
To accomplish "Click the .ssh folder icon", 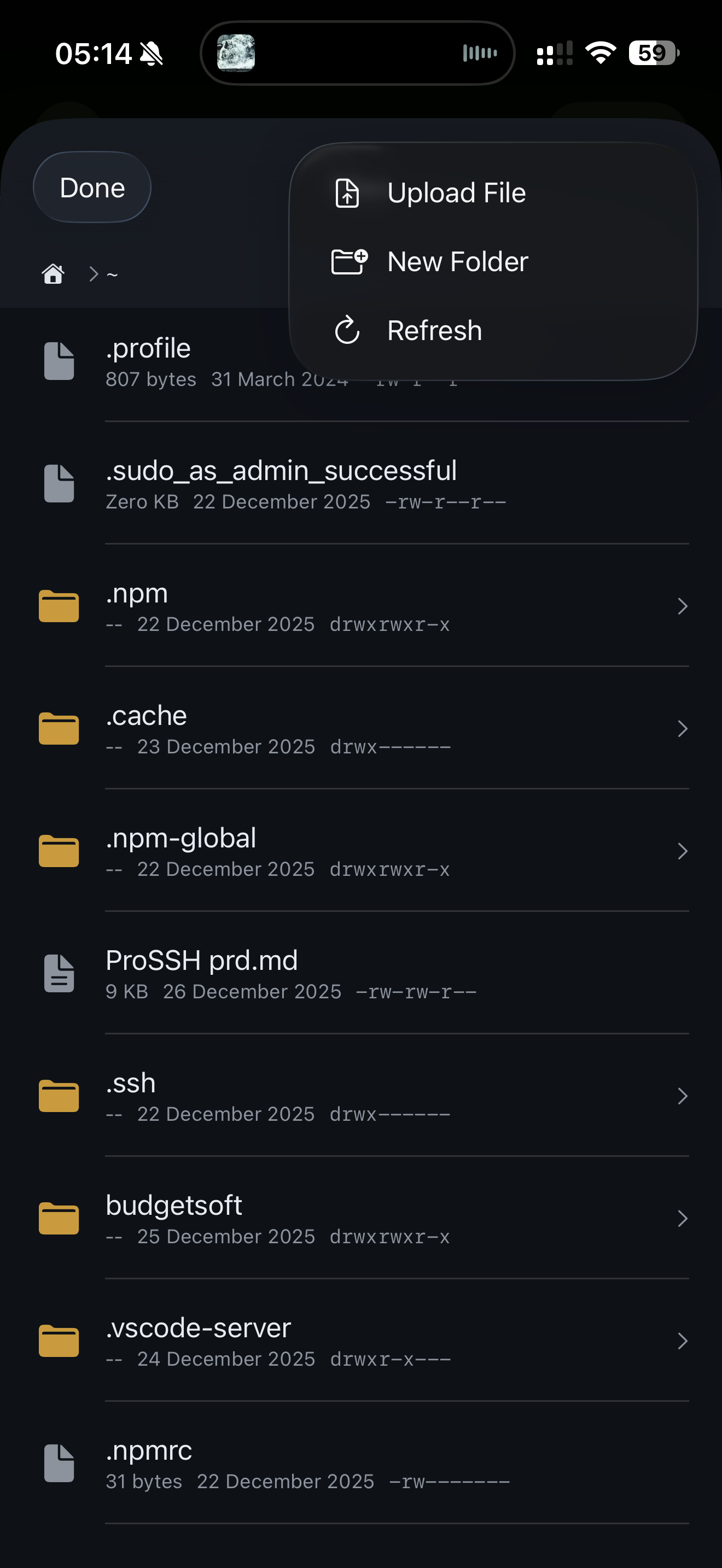I will click(59, 1096).
